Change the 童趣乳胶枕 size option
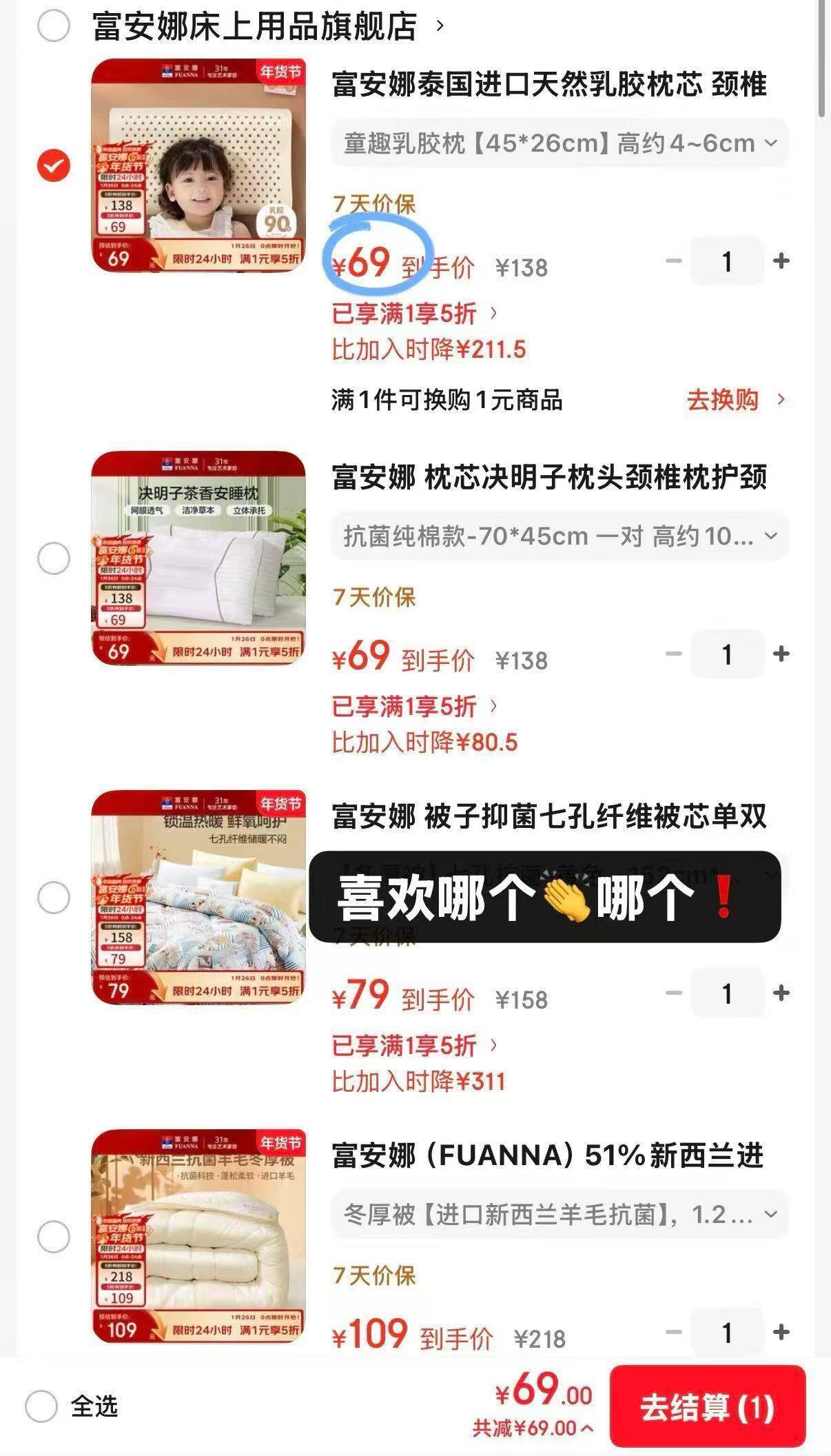The image size is (831, 1456). click(560, 143)
